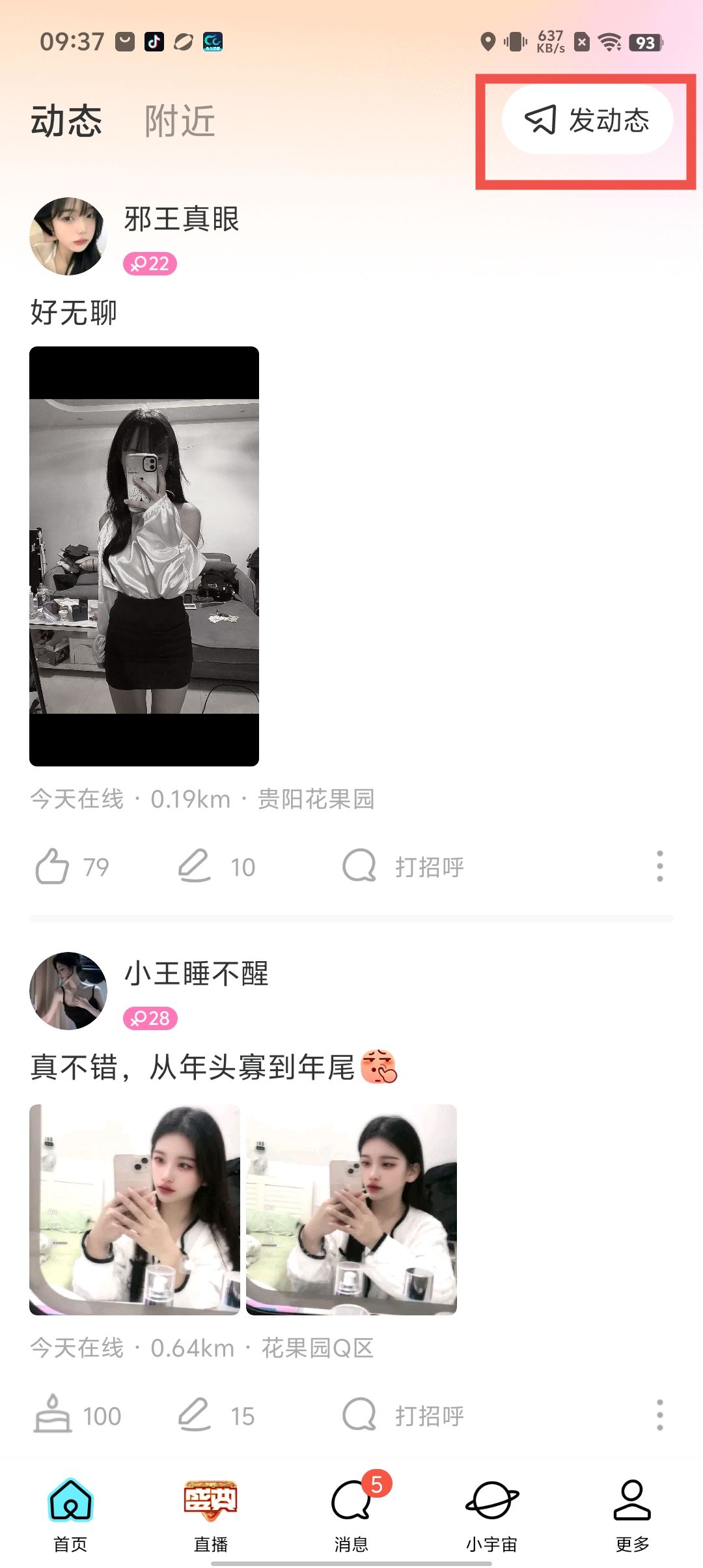Open more options for 邪王真眼's post
This screenshot has width=703, height=1568.
tap(659, 867)
